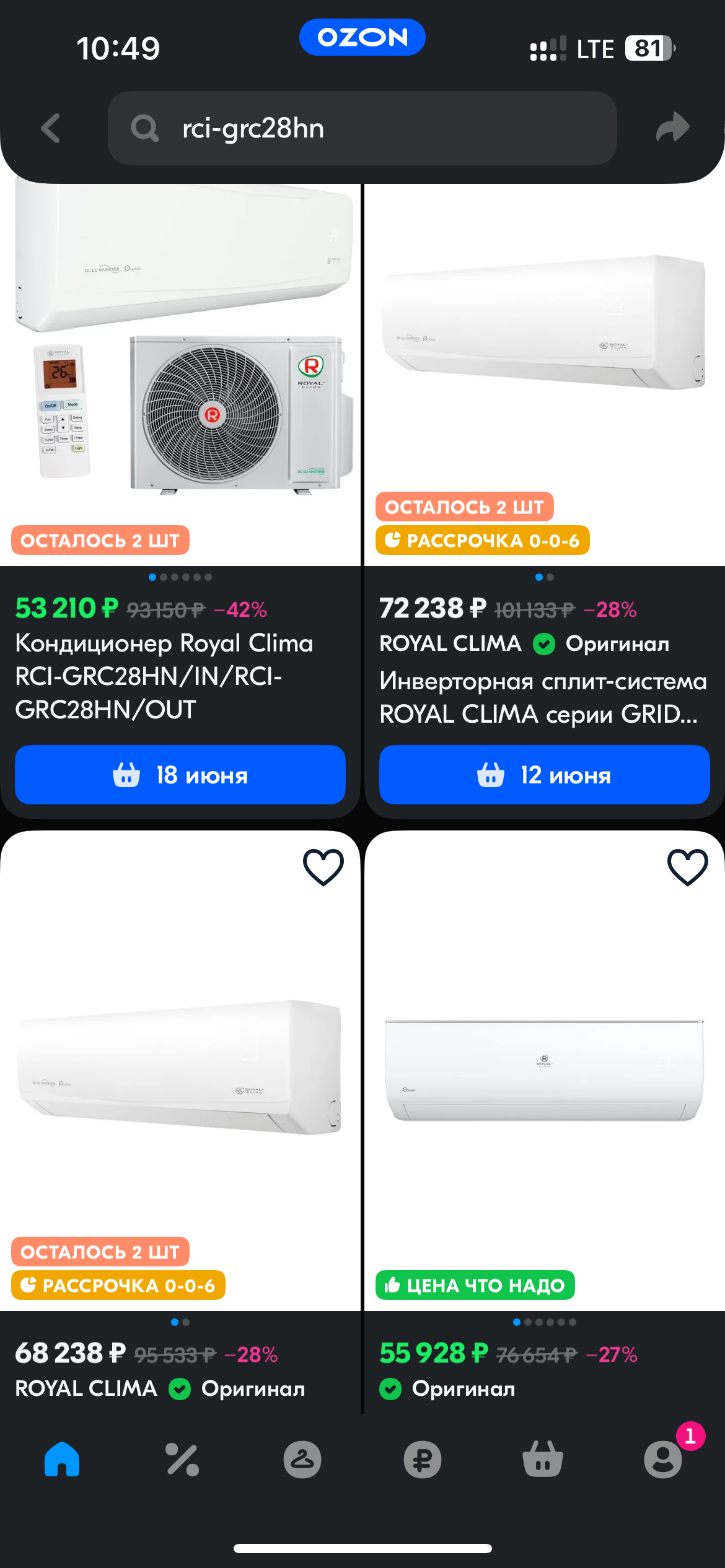Screen dimensions: 725x1568
Task: Open the profile tab
Action: tap(662, 1460)
